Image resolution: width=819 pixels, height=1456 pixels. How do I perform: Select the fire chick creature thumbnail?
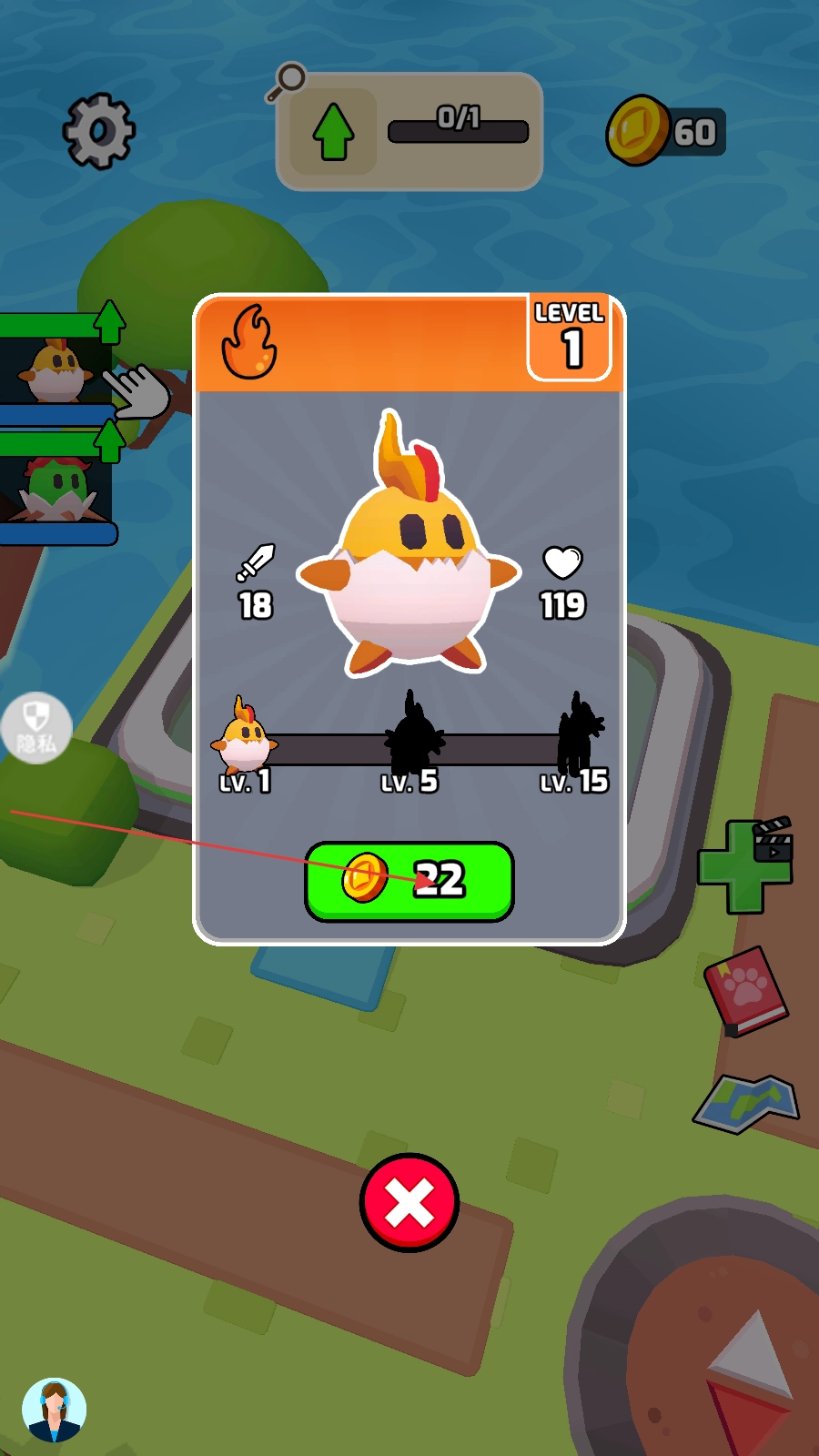[56, 369]
